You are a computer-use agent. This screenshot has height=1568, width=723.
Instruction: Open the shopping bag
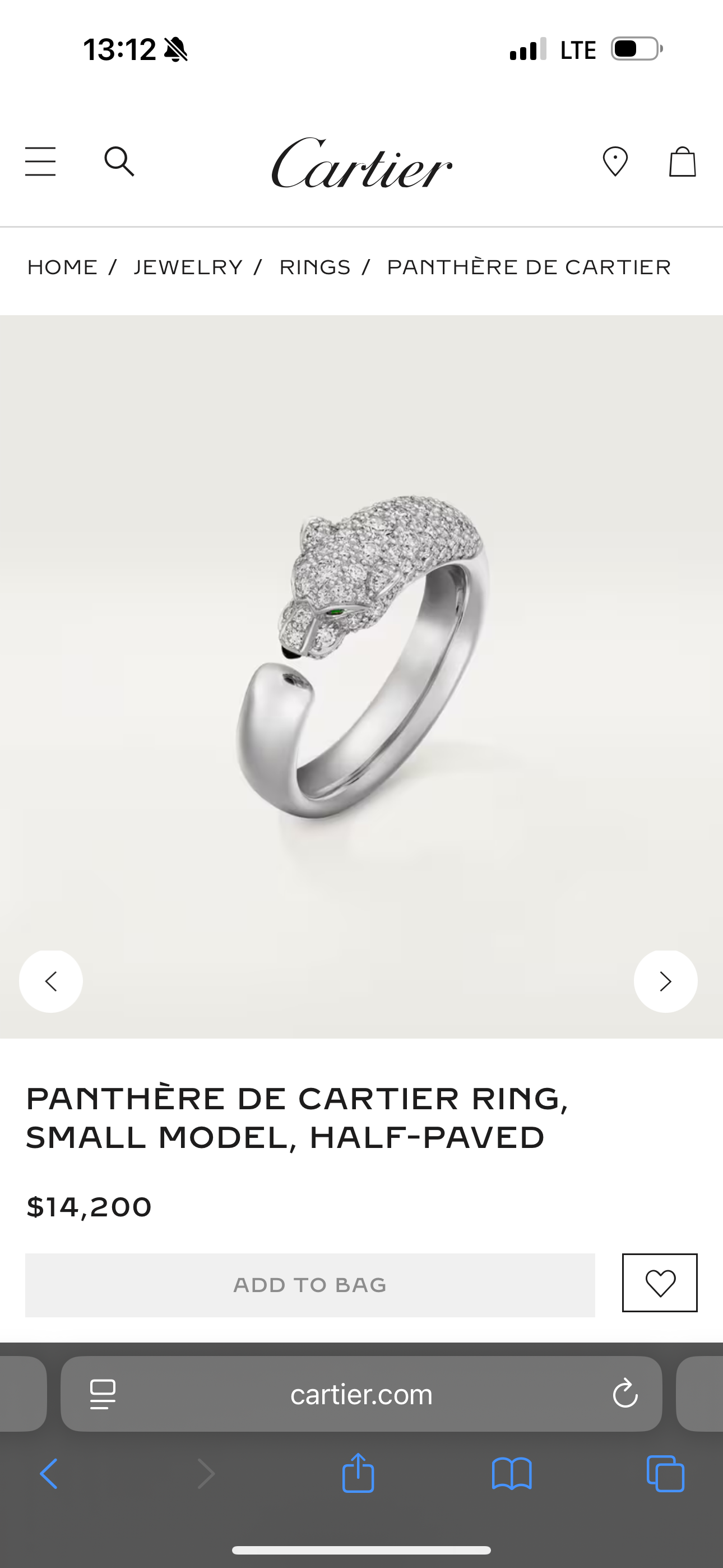pyautogui.click(x=682, y=162)
